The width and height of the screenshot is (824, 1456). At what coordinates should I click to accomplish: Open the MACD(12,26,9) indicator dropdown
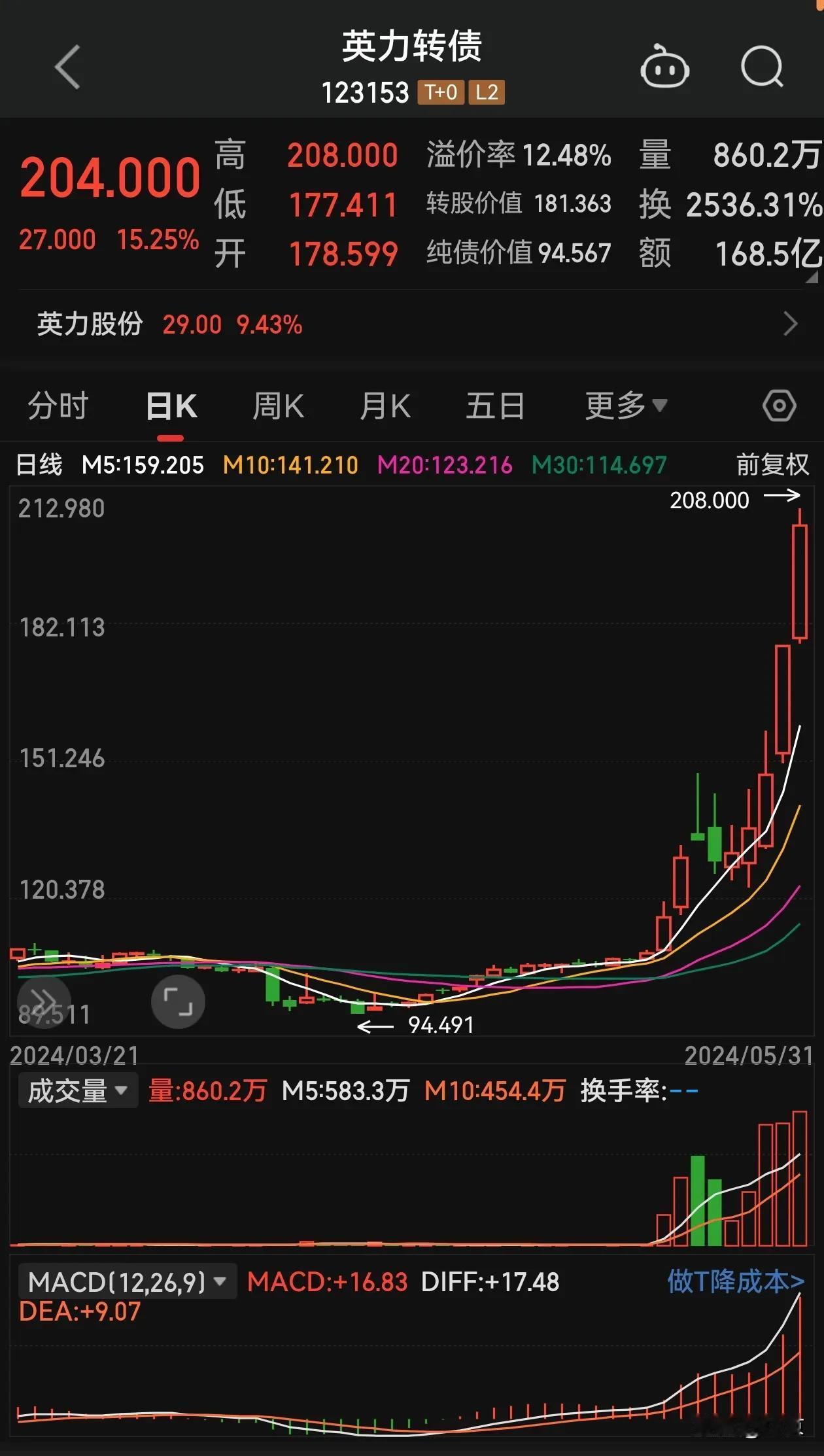[x=128, y=1281]
